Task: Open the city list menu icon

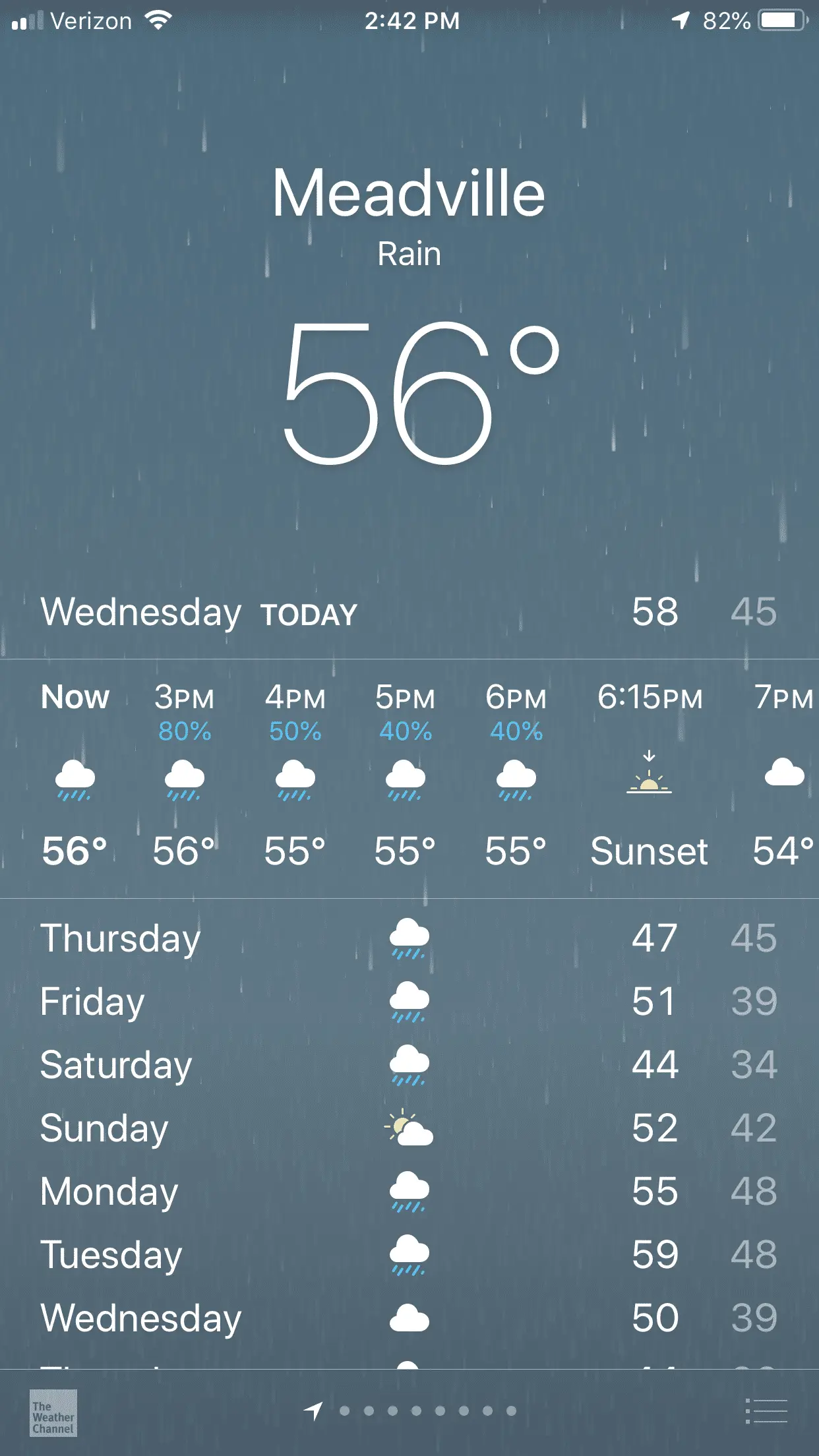Action: click(766, 1411)
